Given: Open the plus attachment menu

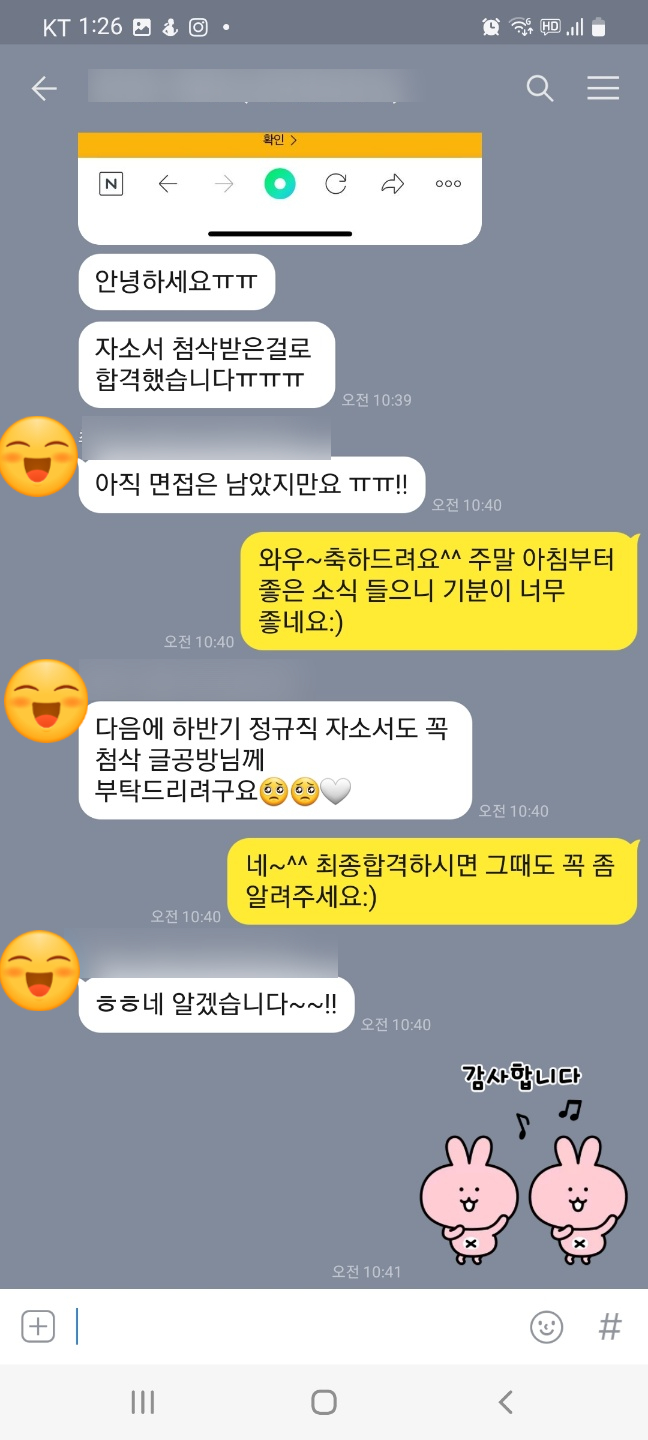Looking at the screenshot, I should (x=38, y=1327).
